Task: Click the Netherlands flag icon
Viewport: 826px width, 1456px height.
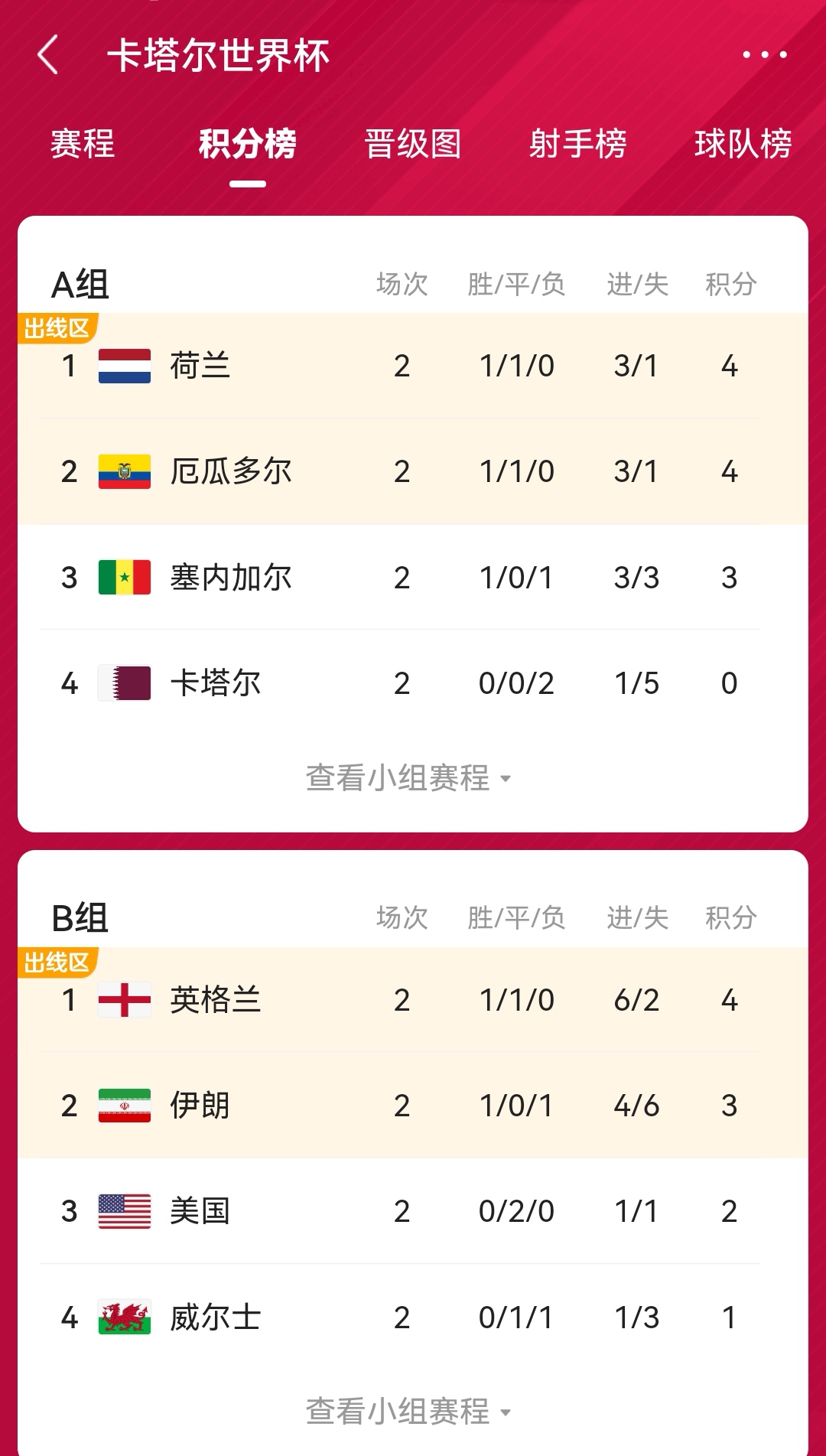Action: pos(126,366)
